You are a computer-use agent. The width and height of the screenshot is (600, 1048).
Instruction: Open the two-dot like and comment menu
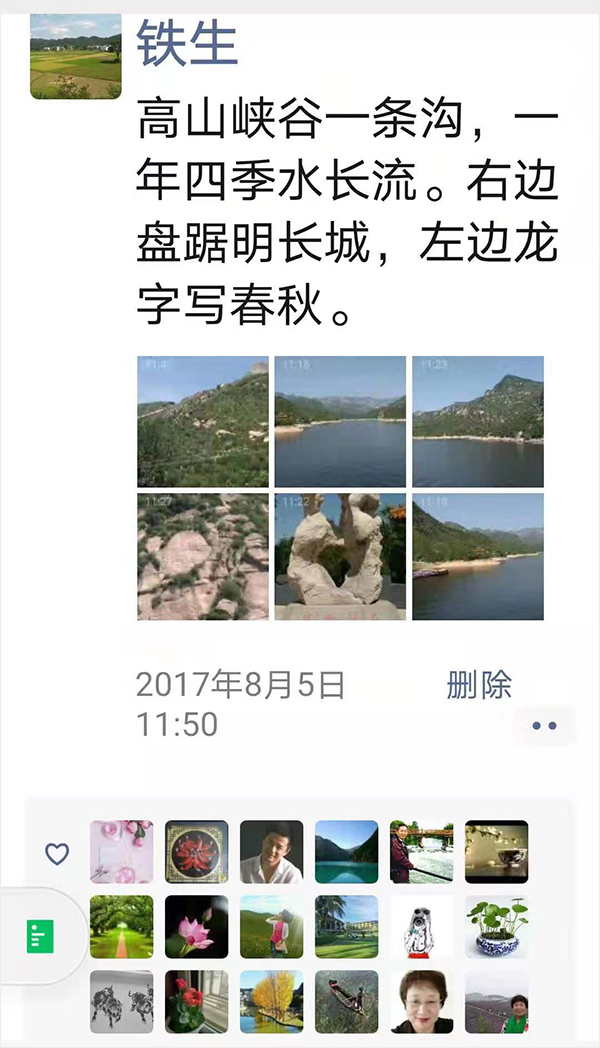click(544, 726)
